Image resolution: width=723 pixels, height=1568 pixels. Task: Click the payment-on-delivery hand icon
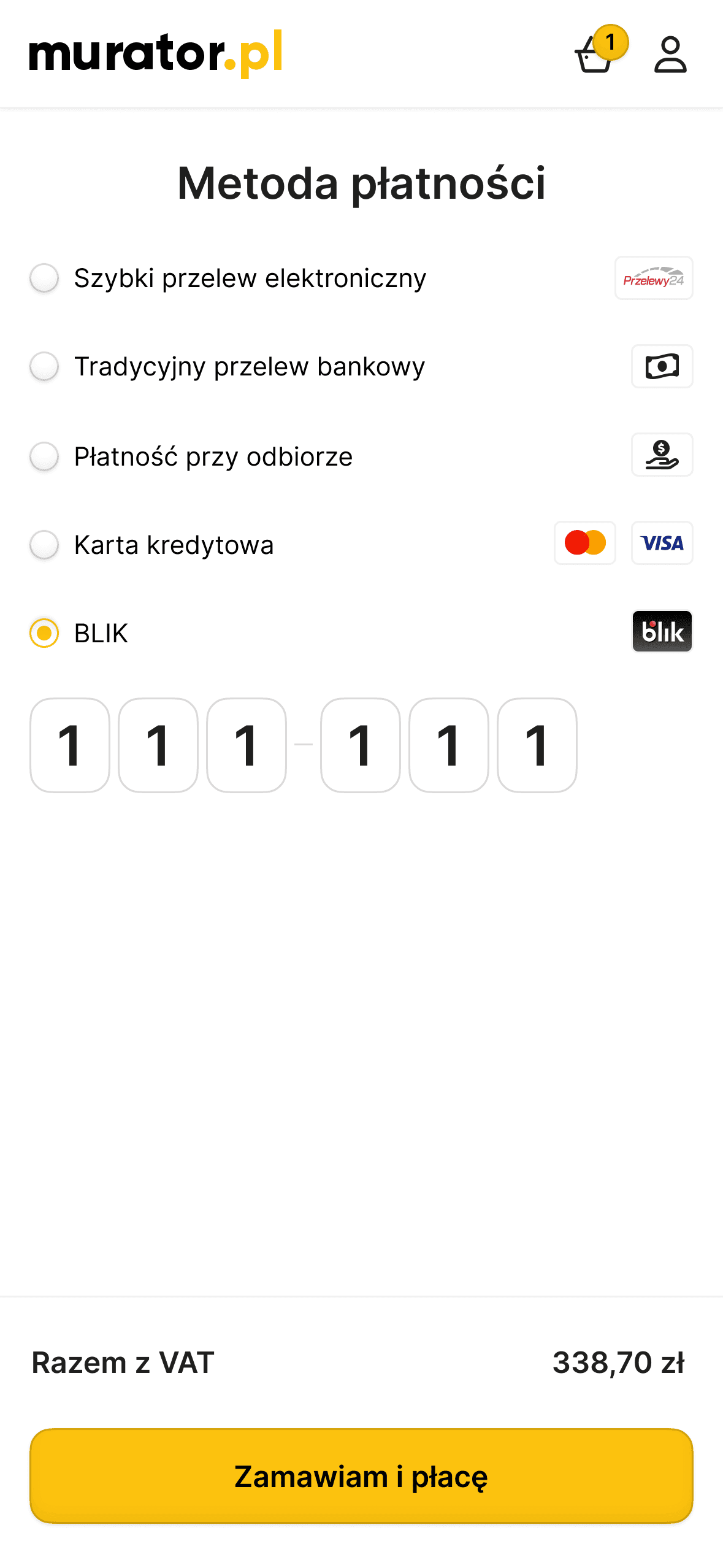point(662,455)
